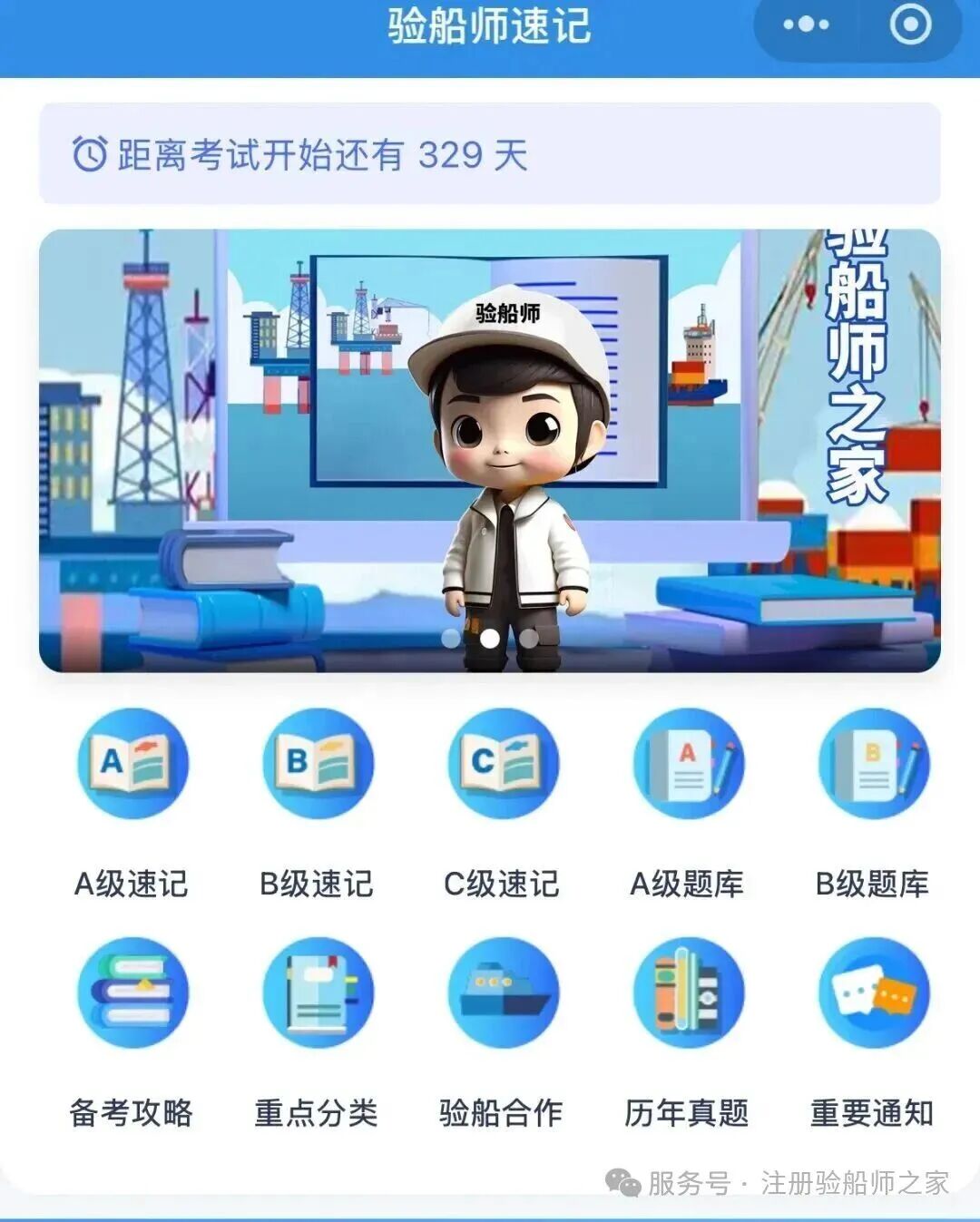View 历年真题
Viewport: 980px width, 1222px height.
[x=688, y=993]
